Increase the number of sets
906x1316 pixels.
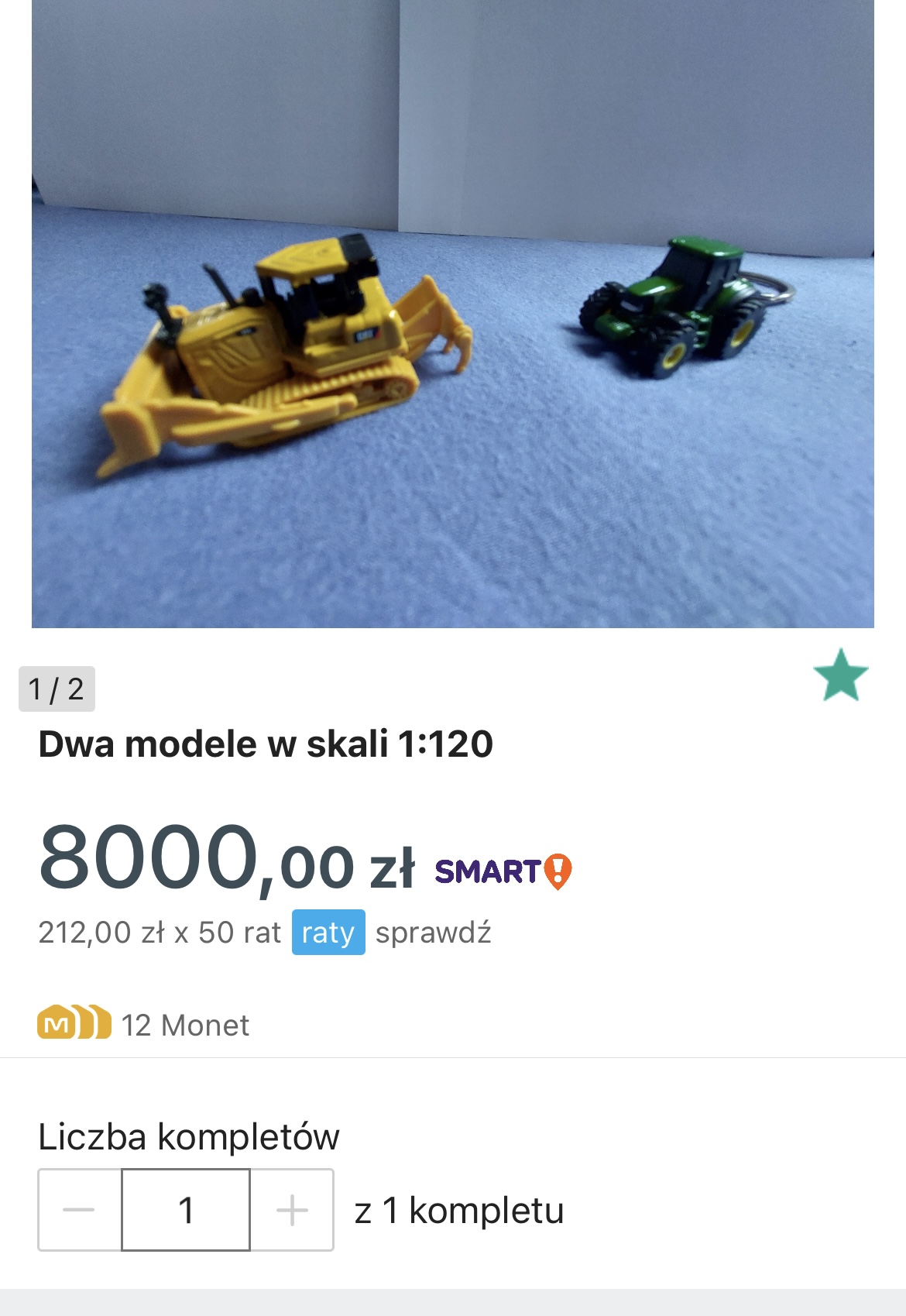pyautogui.click(x=292, y=1210)
